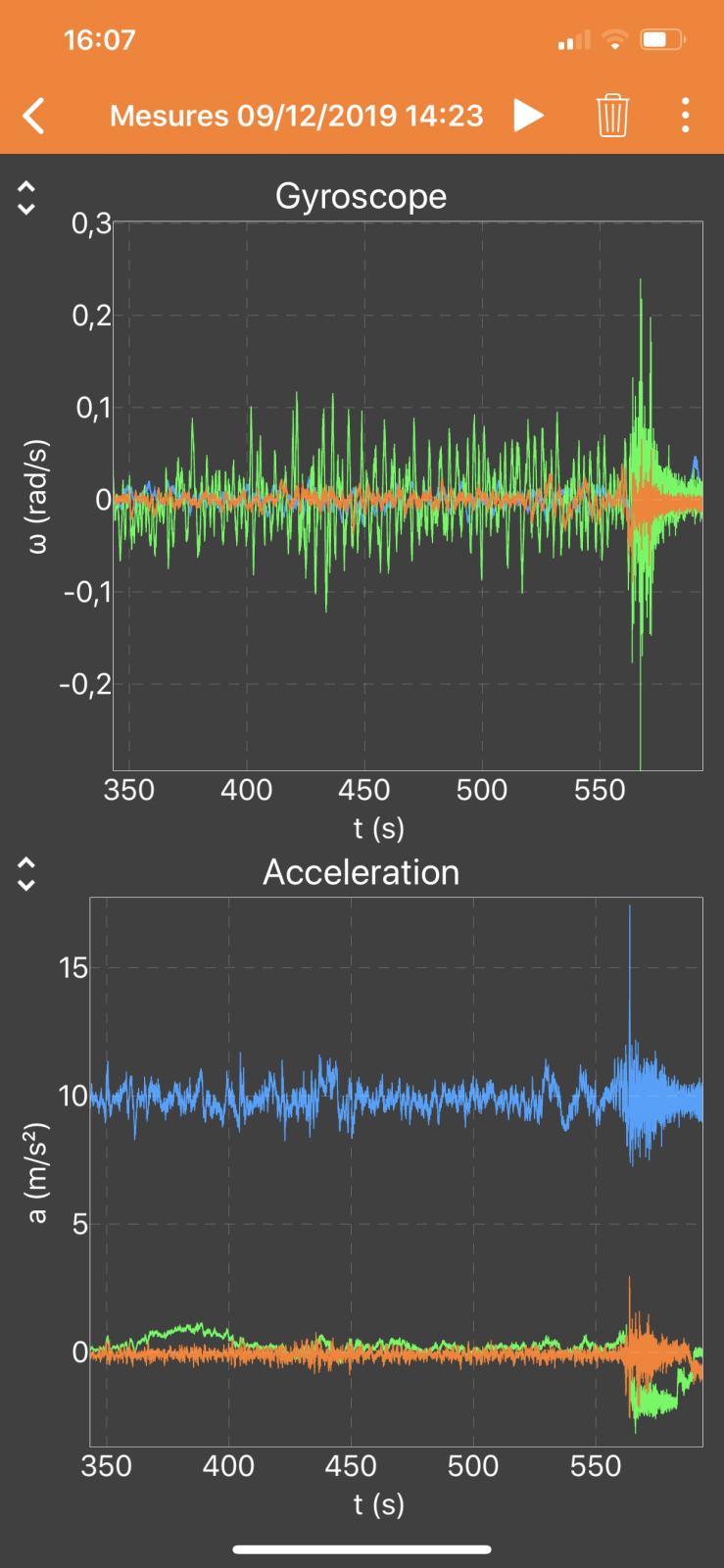Delete data using the trash icon

point(612,116)
